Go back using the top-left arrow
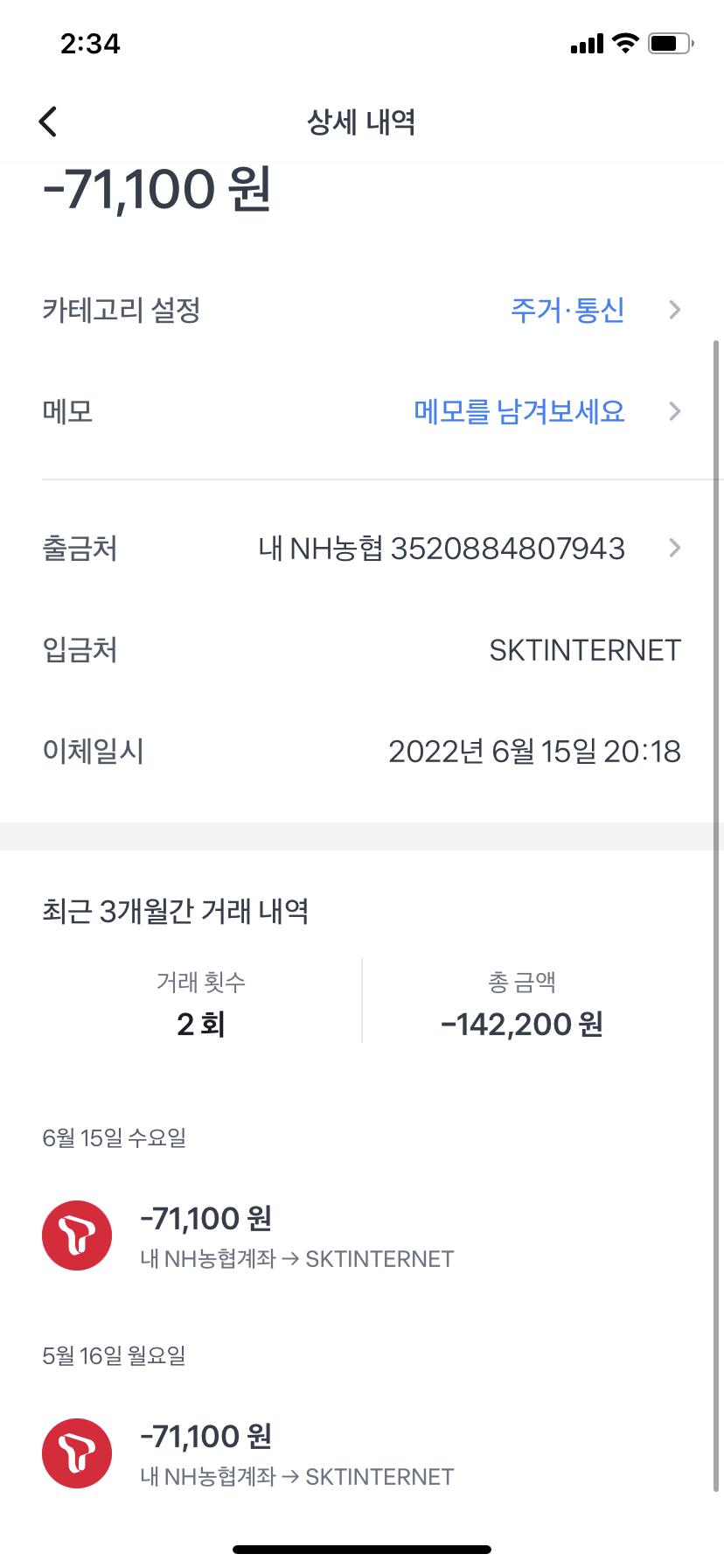 pyautogui.click(x=48, y=122)
